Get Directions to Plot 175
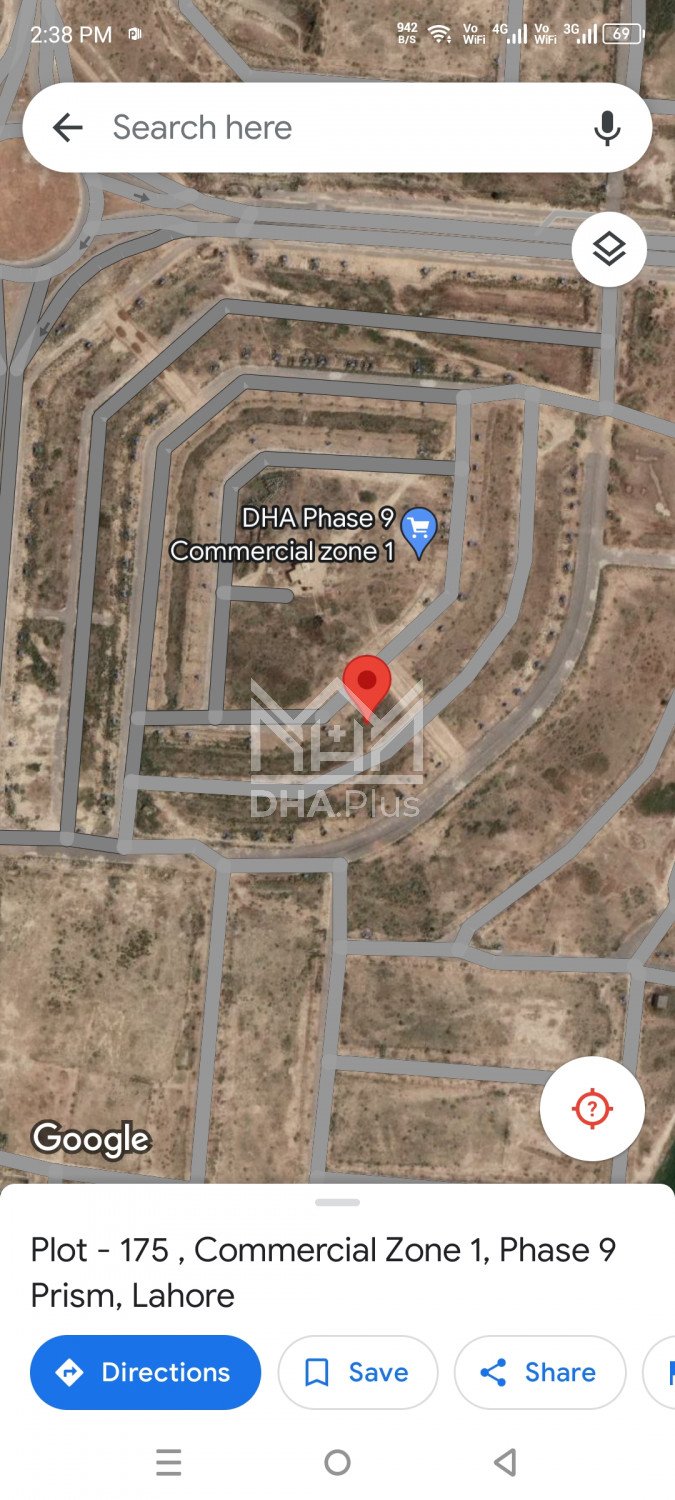This screenshot has height=1500, width=675. [x=146, y=1372]
